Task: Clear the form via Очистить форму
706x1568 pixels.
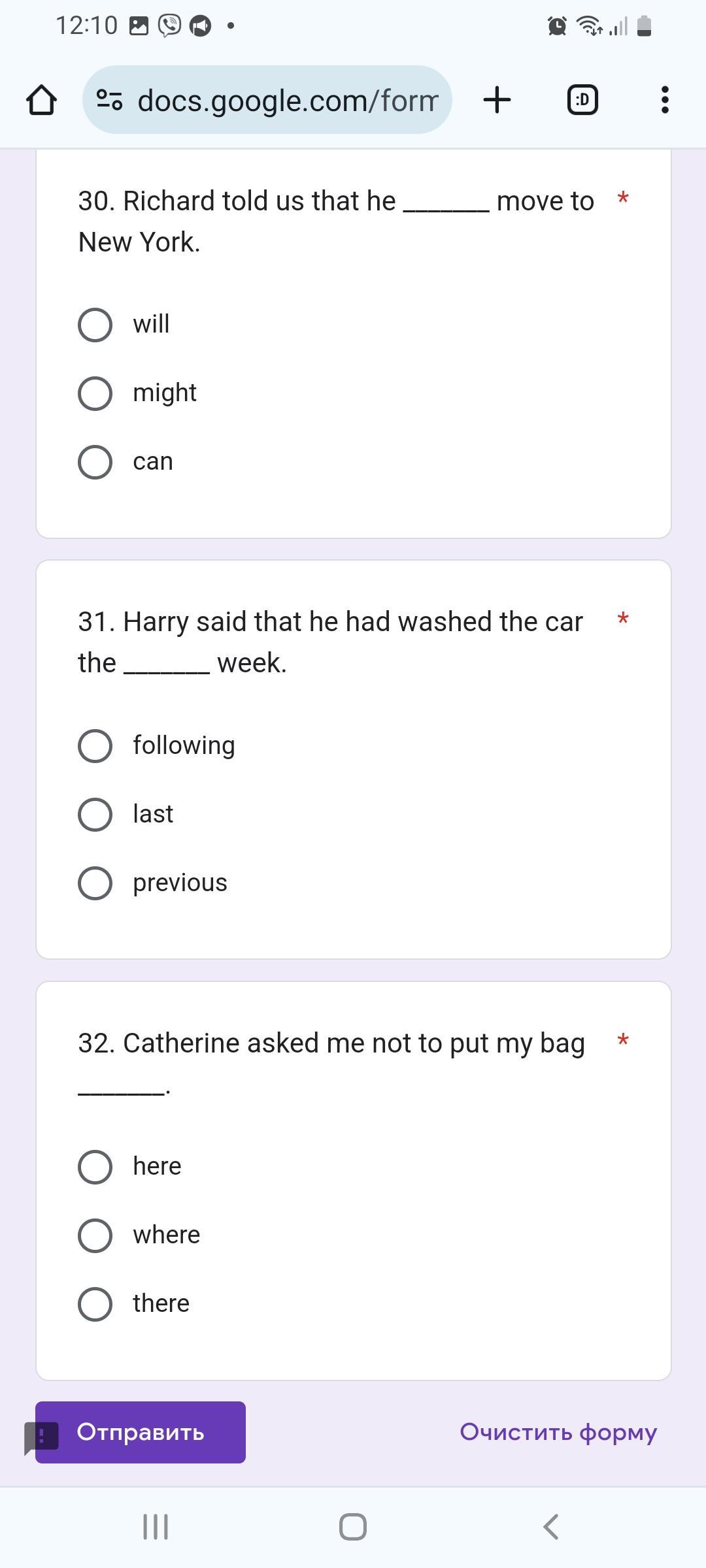Action: 558,1431
